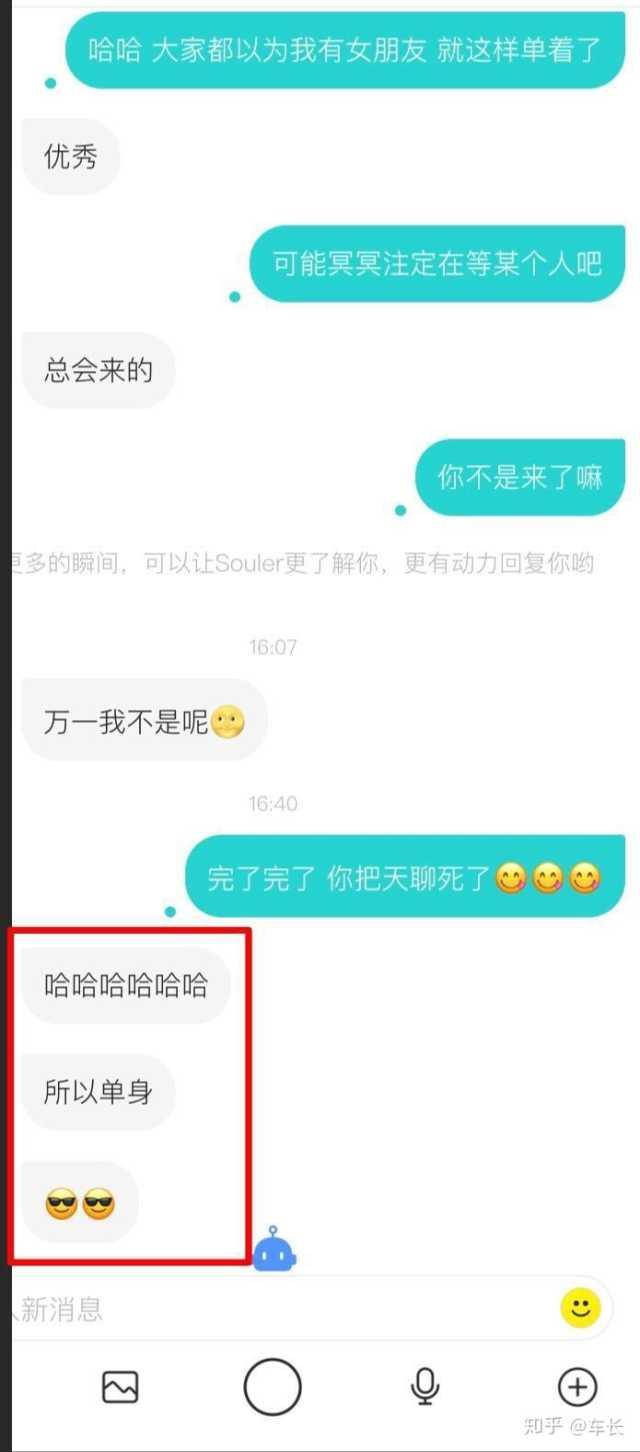The height and width of the screenshot is (1452, 640).
Task: Open the image gallery picker
Action: (120, 1387)
